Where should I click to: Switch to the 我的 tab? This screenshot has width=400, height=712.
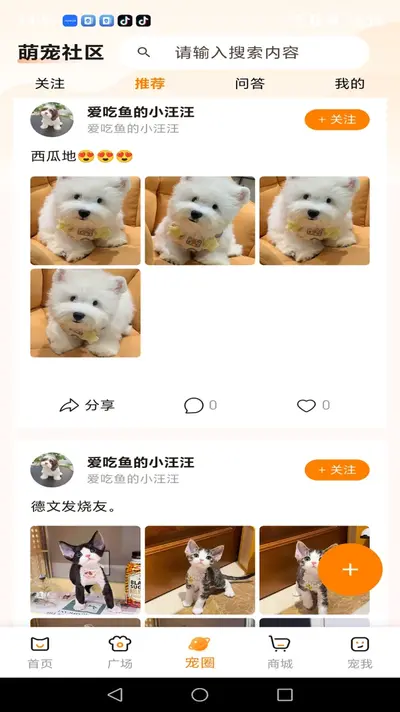click(350, 84)
